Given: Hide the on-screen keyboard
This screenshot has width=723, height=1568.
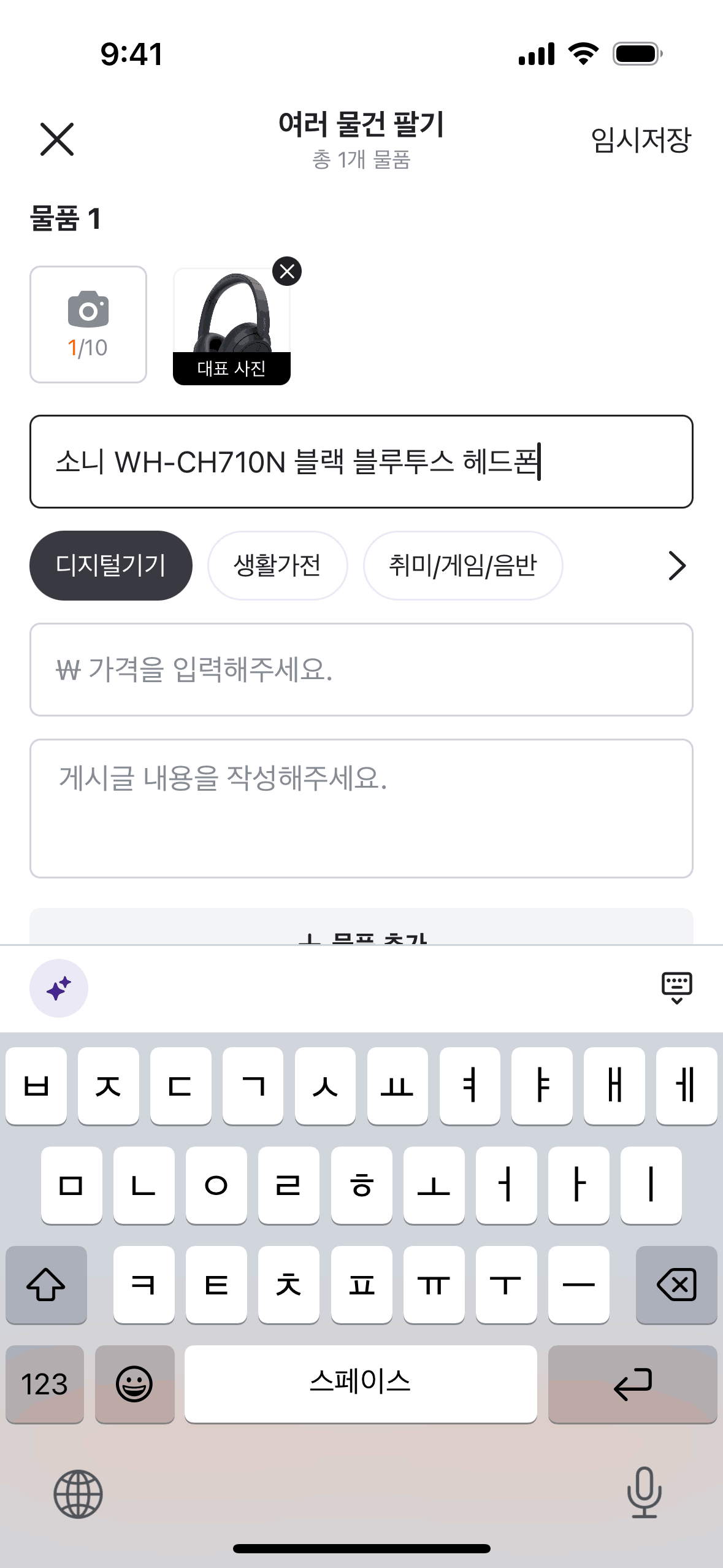Looking at the screenshot, I should pos(676,988).
